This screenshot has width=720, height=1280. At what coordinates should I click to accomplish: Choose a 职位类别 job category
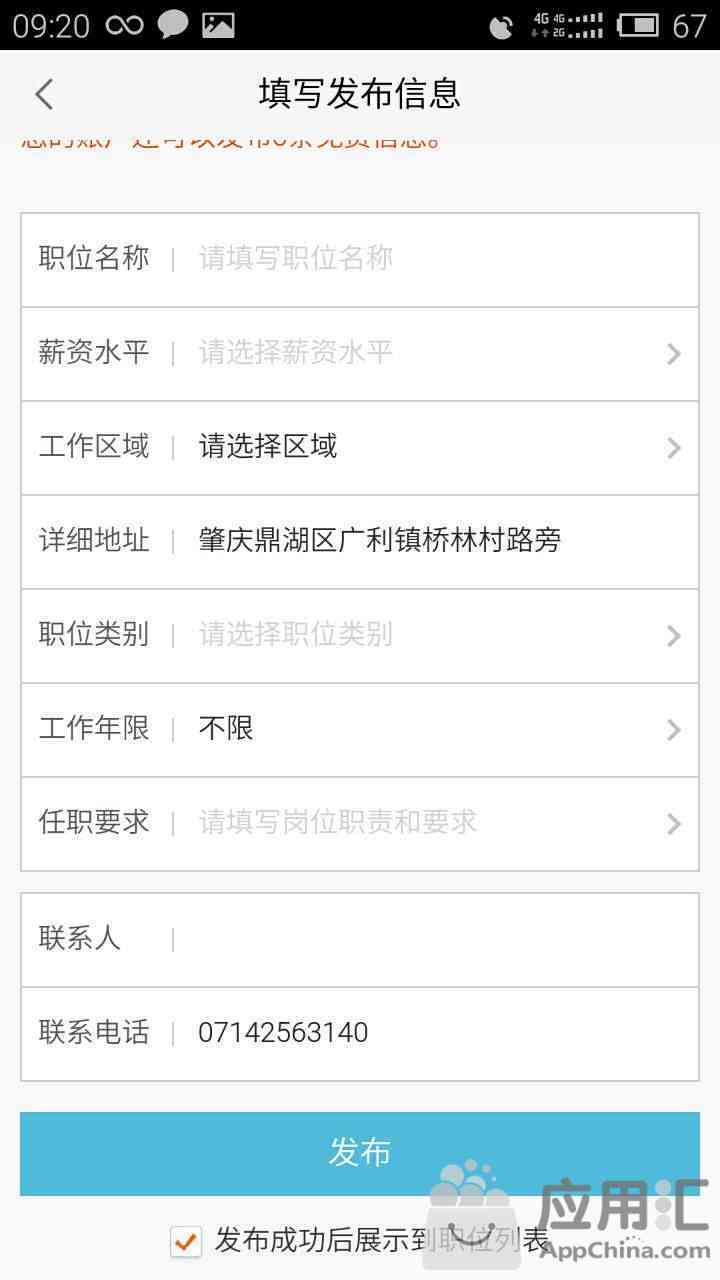360,635
